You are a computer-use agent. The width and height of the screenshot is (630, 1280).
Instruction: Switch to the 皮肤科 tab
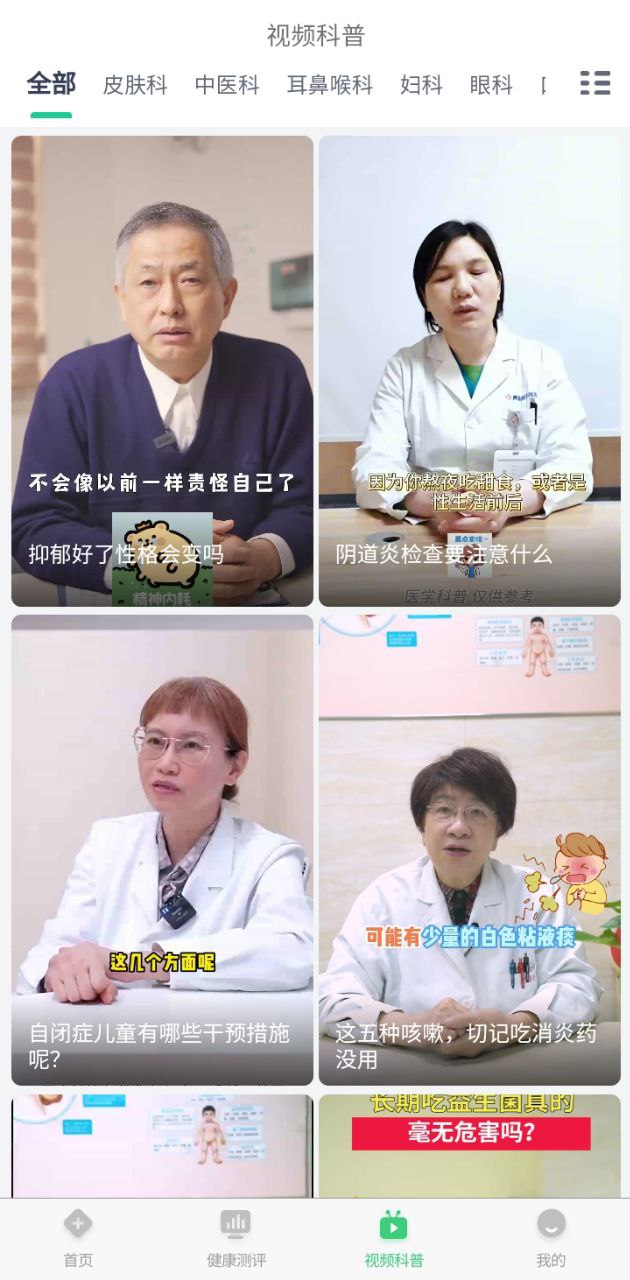[135, 85]
